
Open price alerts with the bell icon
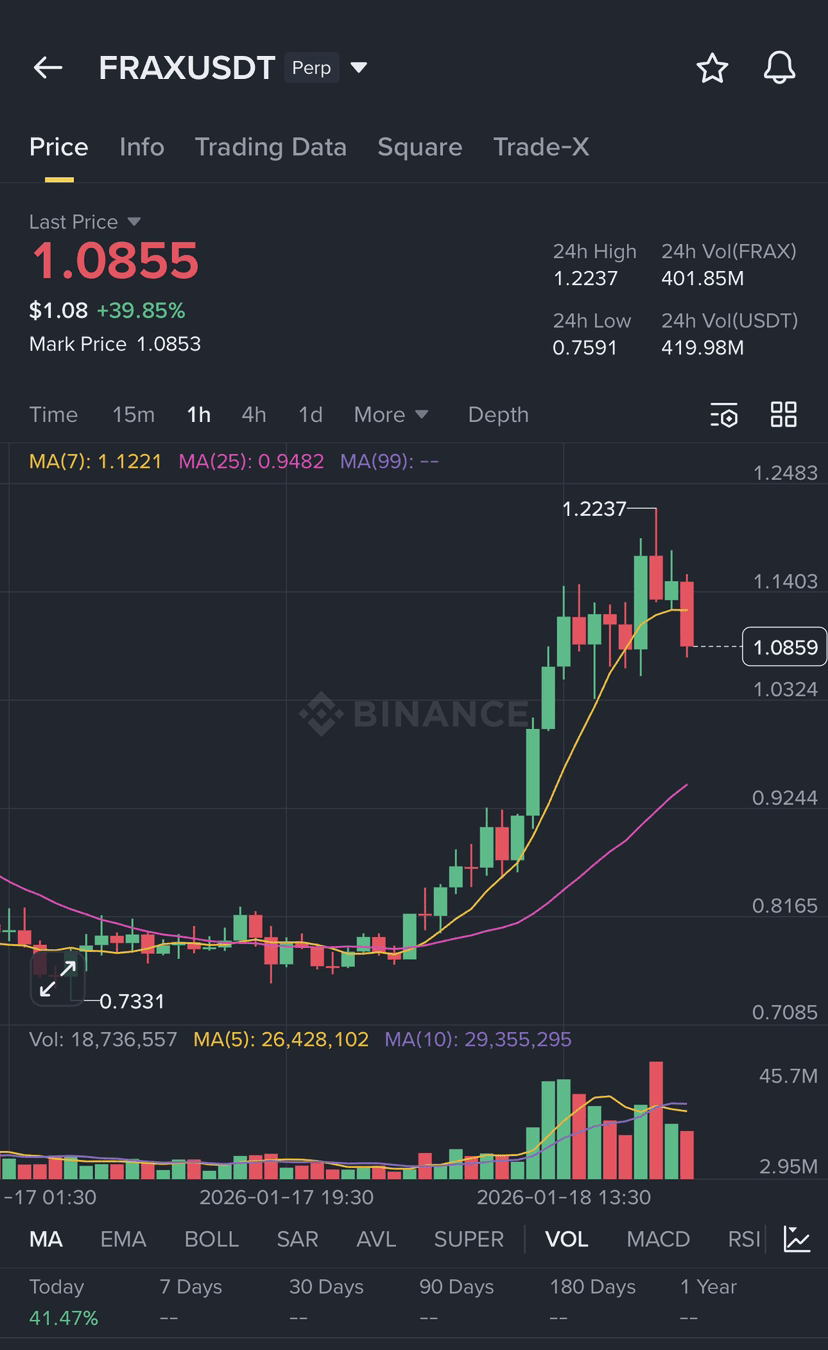click(780, 68)
